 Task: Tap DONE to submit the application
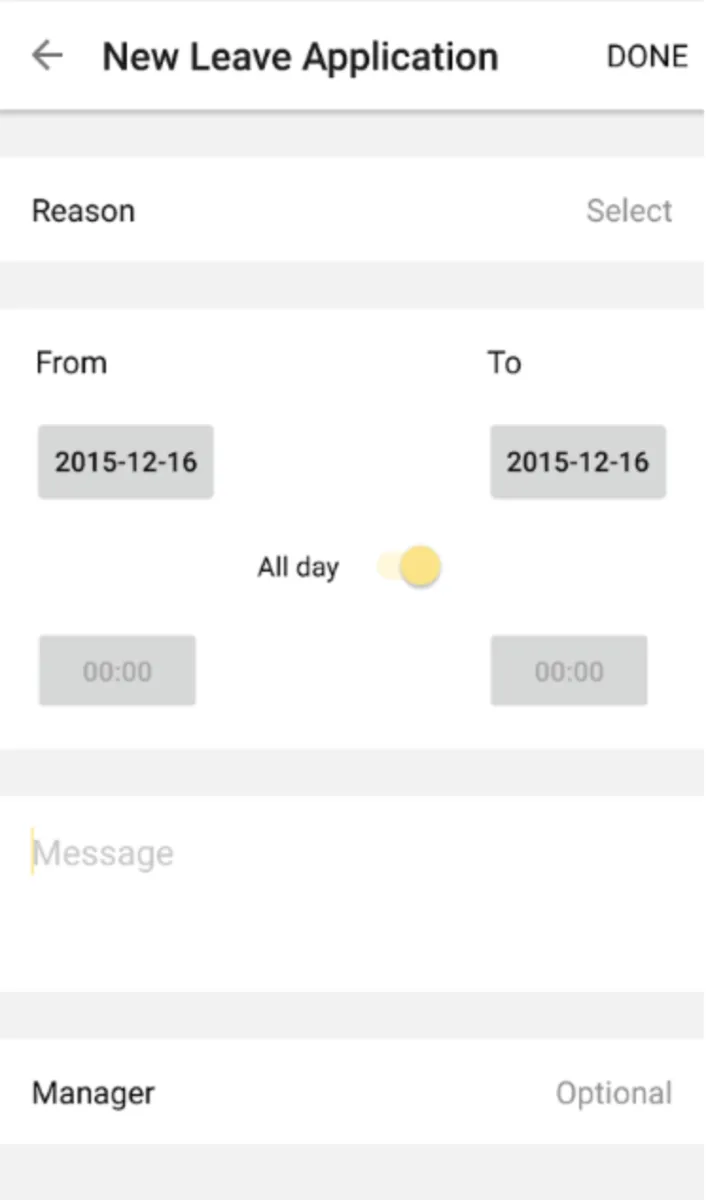647,57
